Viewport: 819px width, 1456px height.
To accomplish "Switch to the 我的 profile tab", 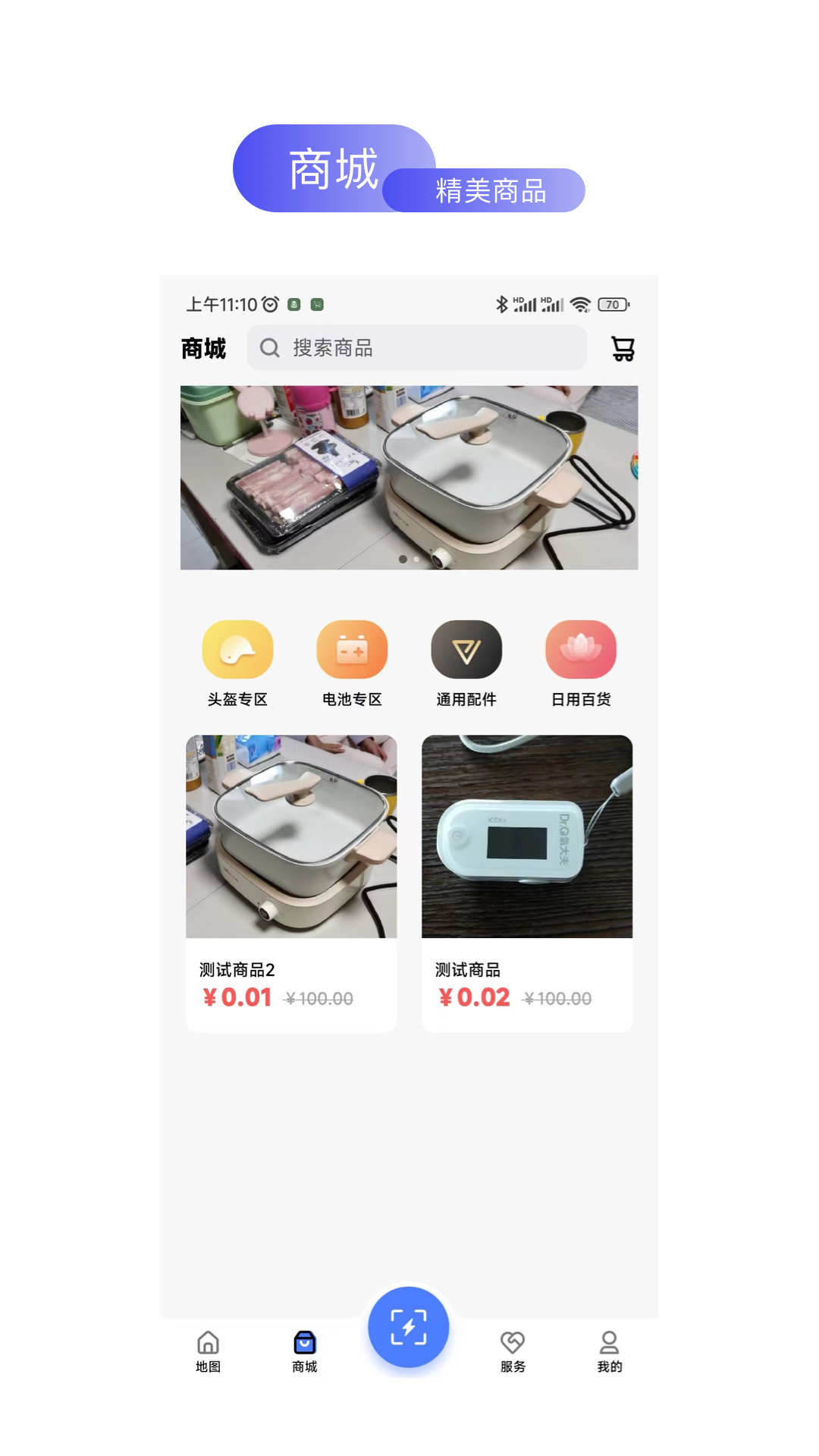I will tap(610, 1346).
